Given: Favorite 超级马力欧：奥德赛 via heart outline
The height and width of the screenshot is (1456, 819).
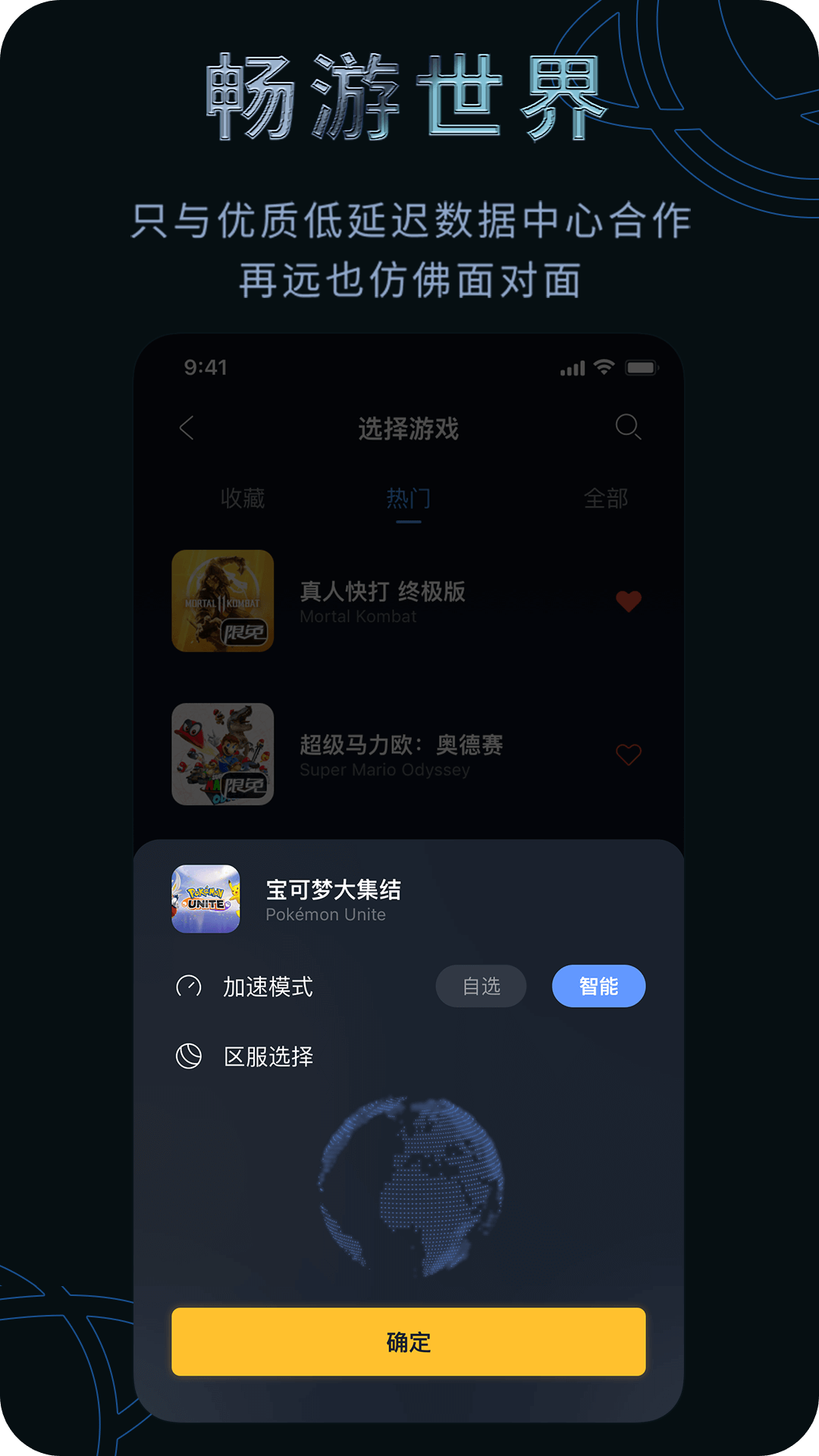Looking at the screenshot, I should pos(629,755).
